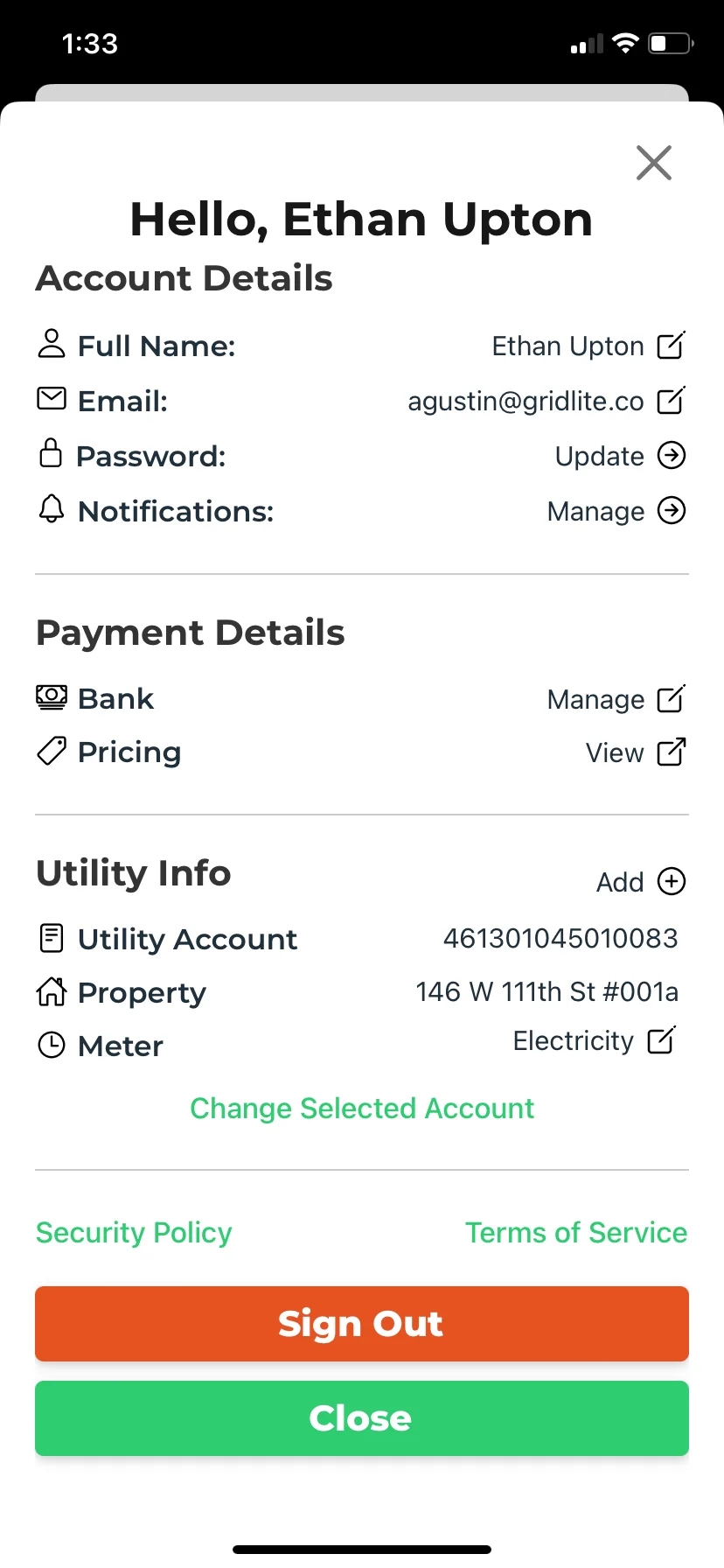Click the utility account number 461301045010083
Screen dimensions: 724x1568
[x=560, y=938]
